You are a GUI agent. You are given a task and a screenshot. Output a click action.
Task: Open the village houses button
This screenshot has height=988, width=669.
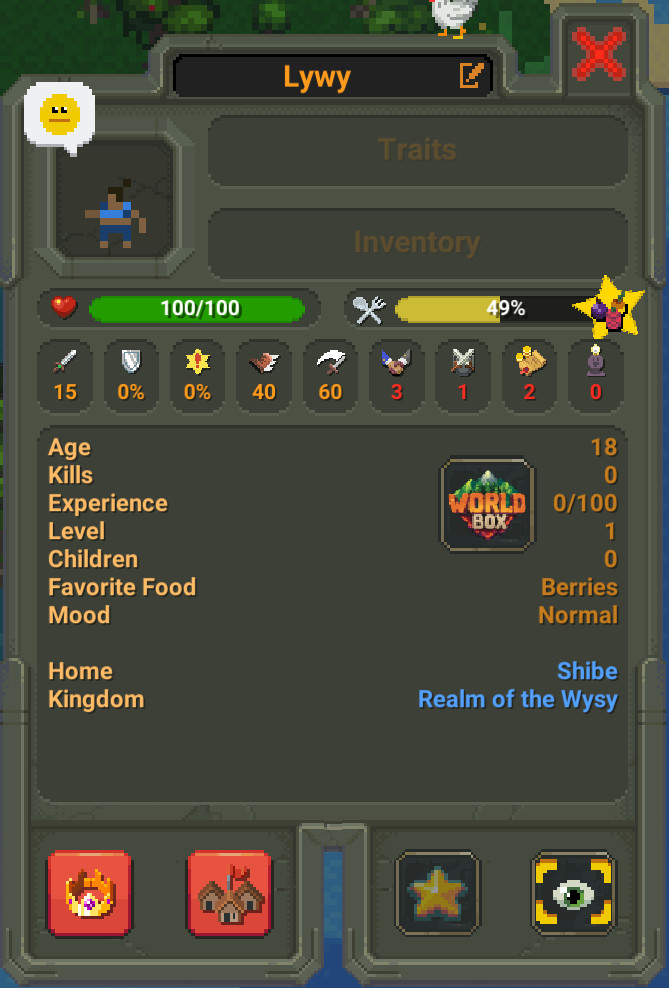click(x=229, y=893)
